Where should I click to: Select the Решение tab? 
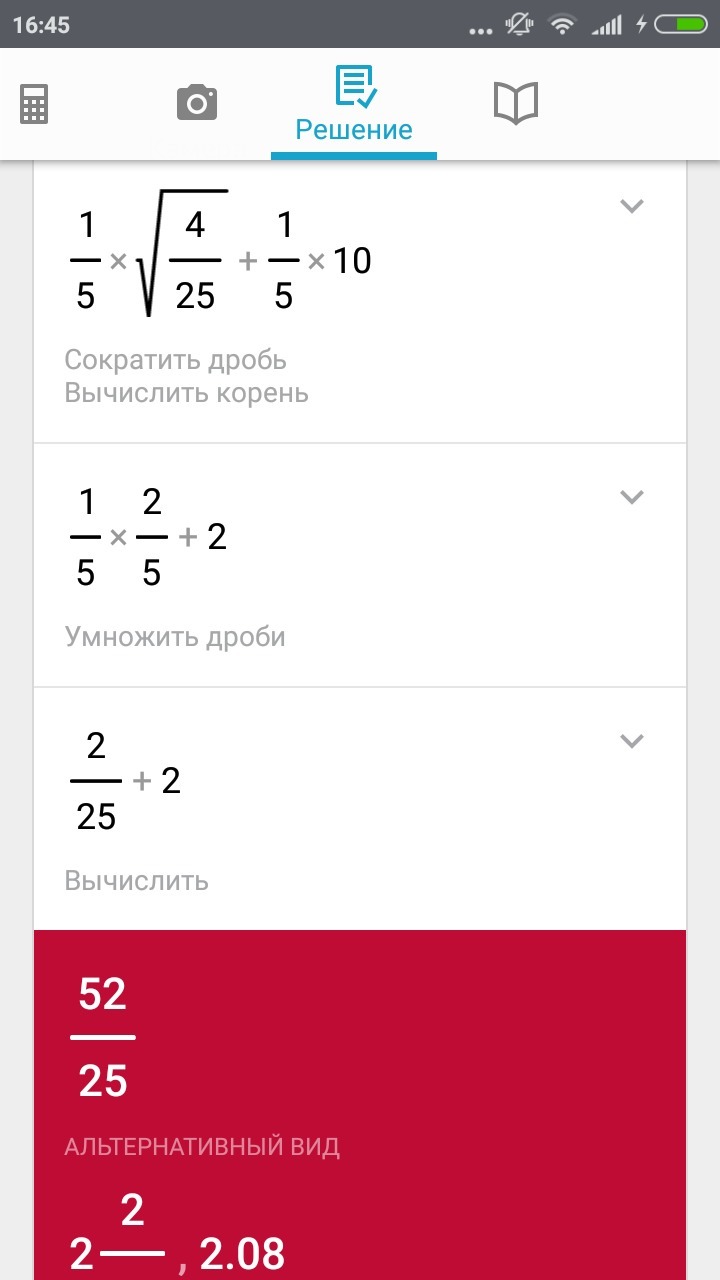click(x=354, y=105)
